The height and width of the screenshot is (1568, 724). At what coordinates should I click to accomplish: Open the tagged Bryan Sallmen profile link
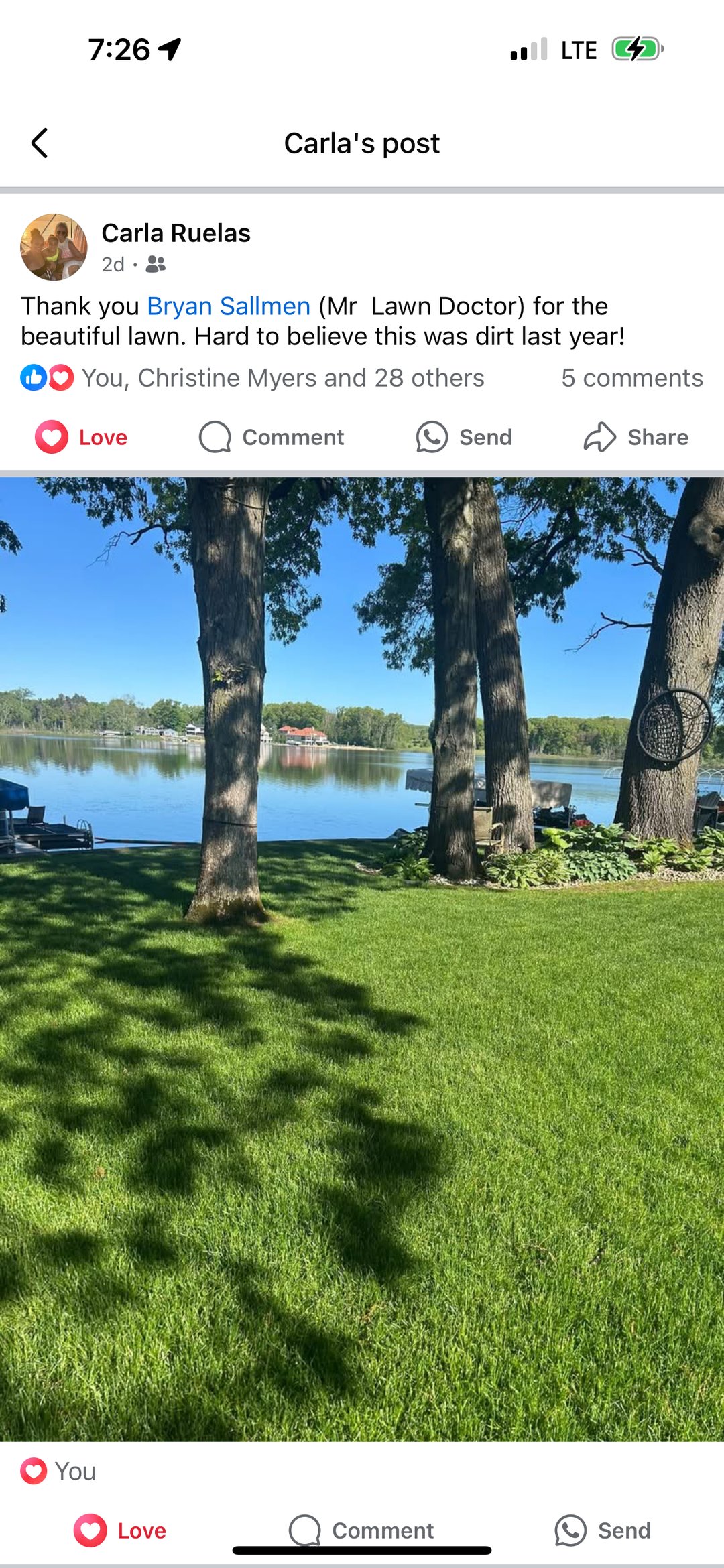(228, 306)
